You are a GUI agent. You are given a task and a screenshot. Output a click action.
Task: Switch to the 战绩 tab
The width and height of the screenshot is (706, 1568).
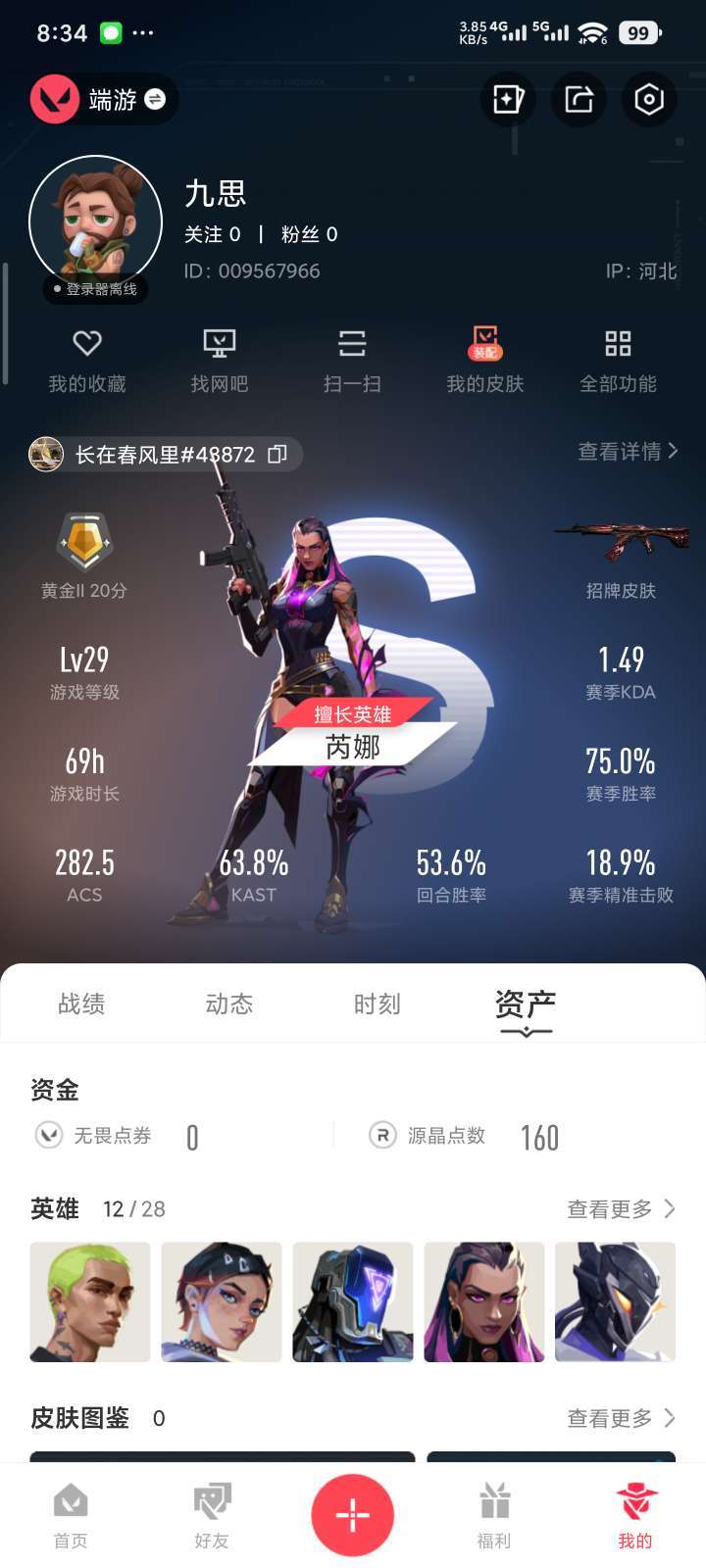pyautogui.click(x=81, y=1004)
